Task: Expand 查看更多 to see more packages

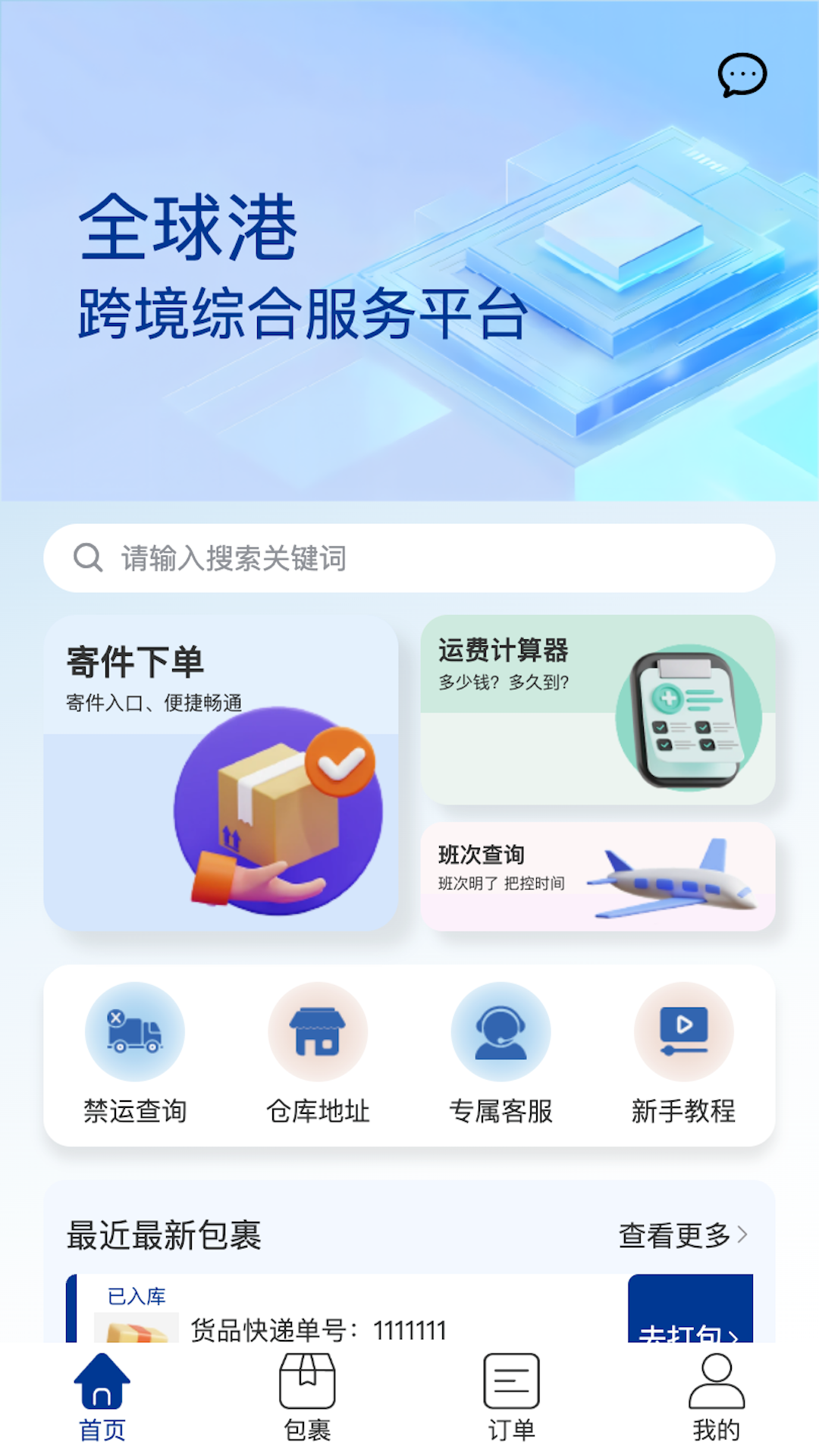Action: click(673, 1235)
